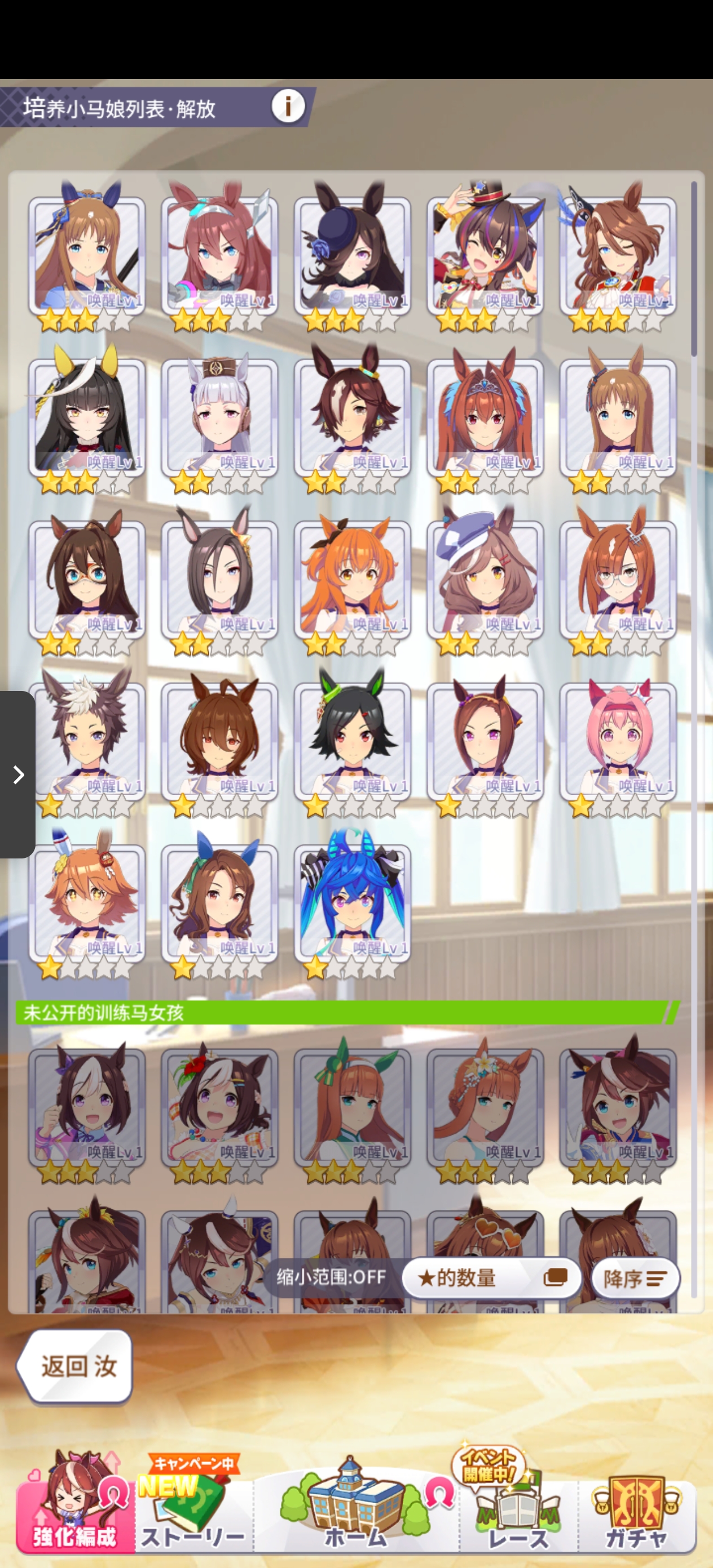Select the brown-haired girl with round glasses

[618, 578]
